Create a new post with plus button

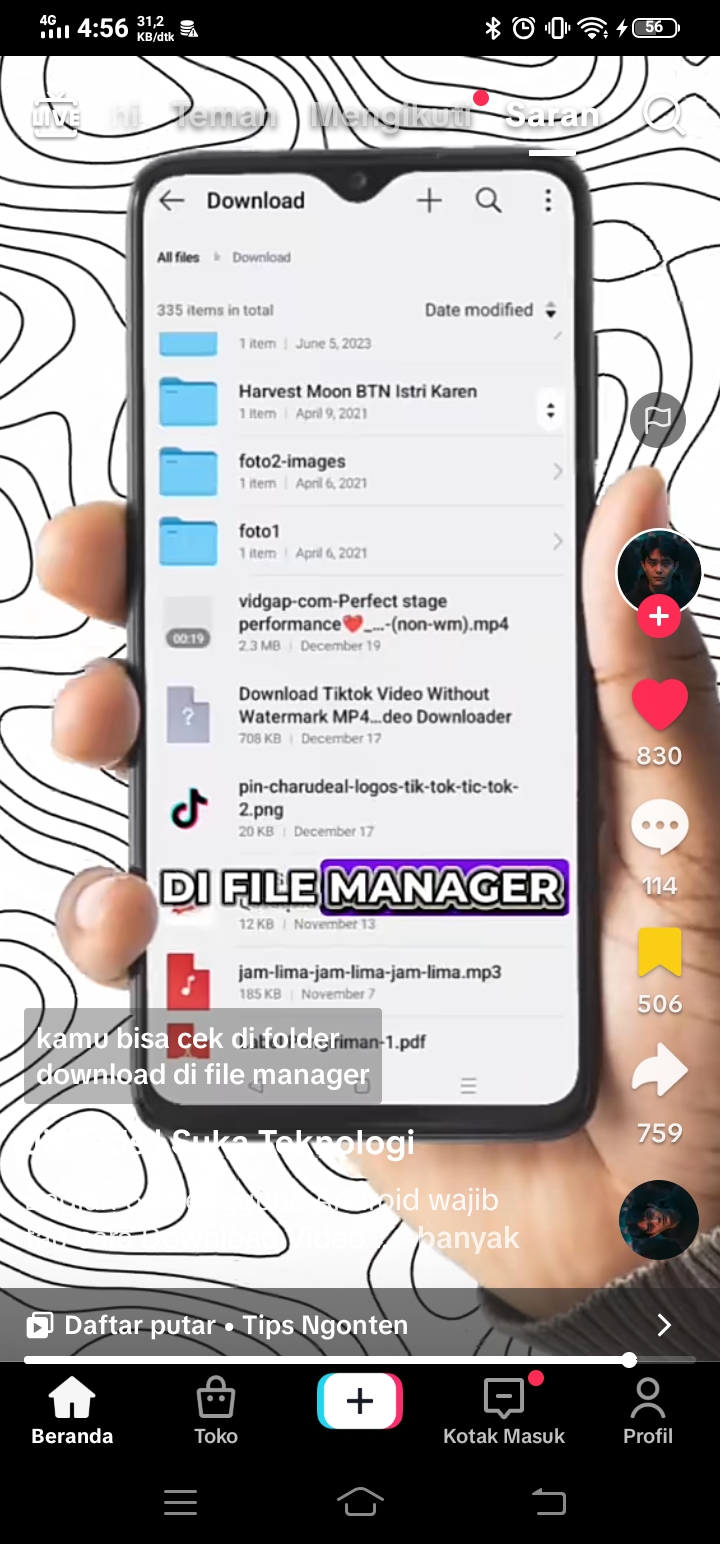tap(360, 1401)
